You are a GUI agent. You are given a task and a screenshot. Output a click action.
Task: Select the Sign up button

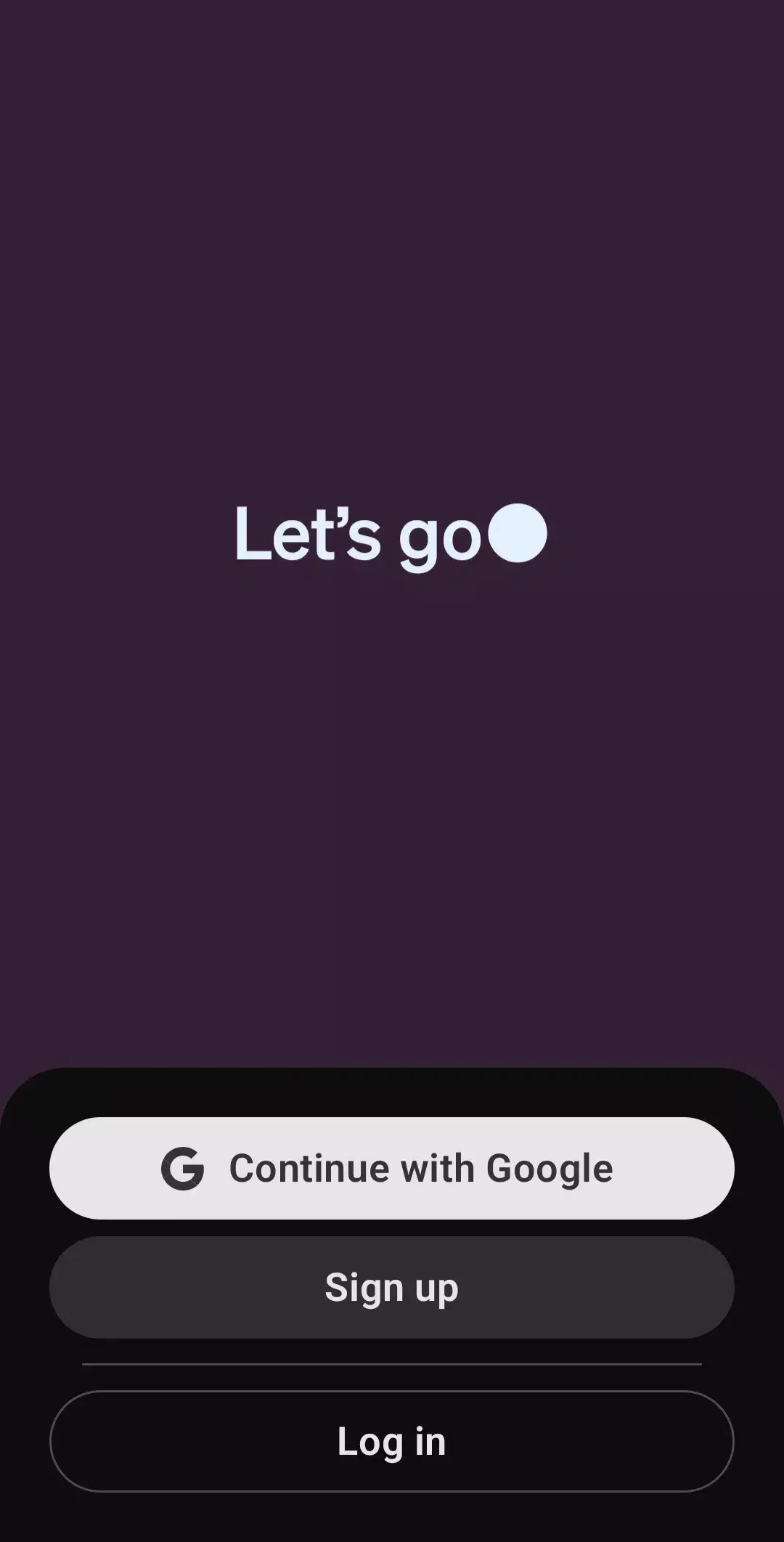click(392, 1288)
